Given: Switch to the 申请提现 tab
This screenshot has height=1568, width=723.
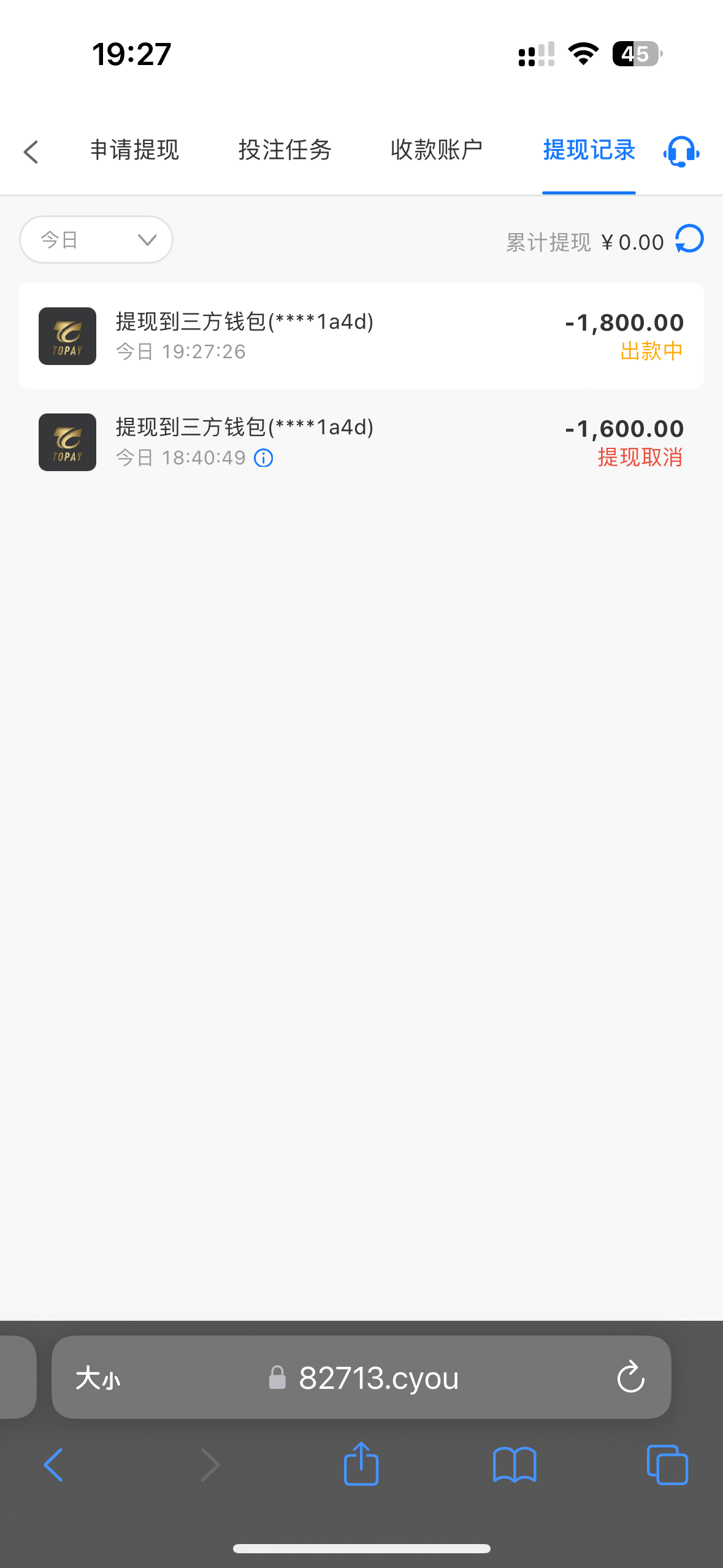Looking at the screenshot, I should pyautogui.click(x=134, y=150).
